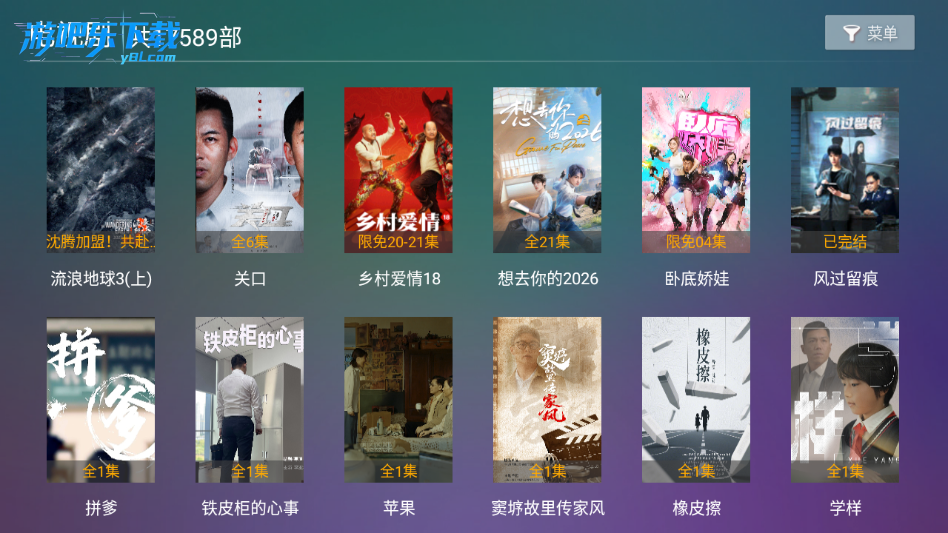Viewport: 948px width, 533px height.
Task: Select the show 乡村爱情18
Action: coord(398,170)
